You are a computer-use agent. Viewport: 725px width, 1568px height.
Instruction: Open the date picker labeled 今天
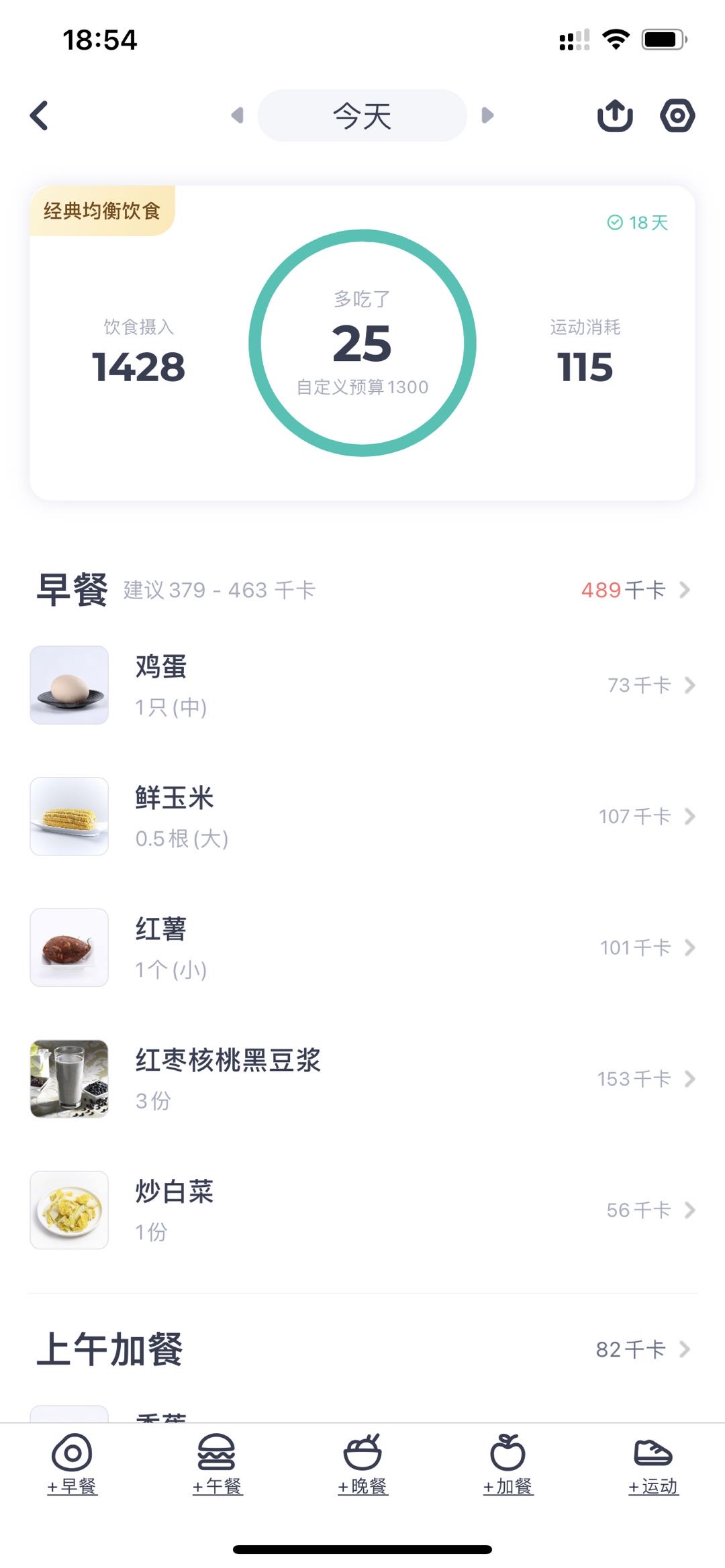362,115
